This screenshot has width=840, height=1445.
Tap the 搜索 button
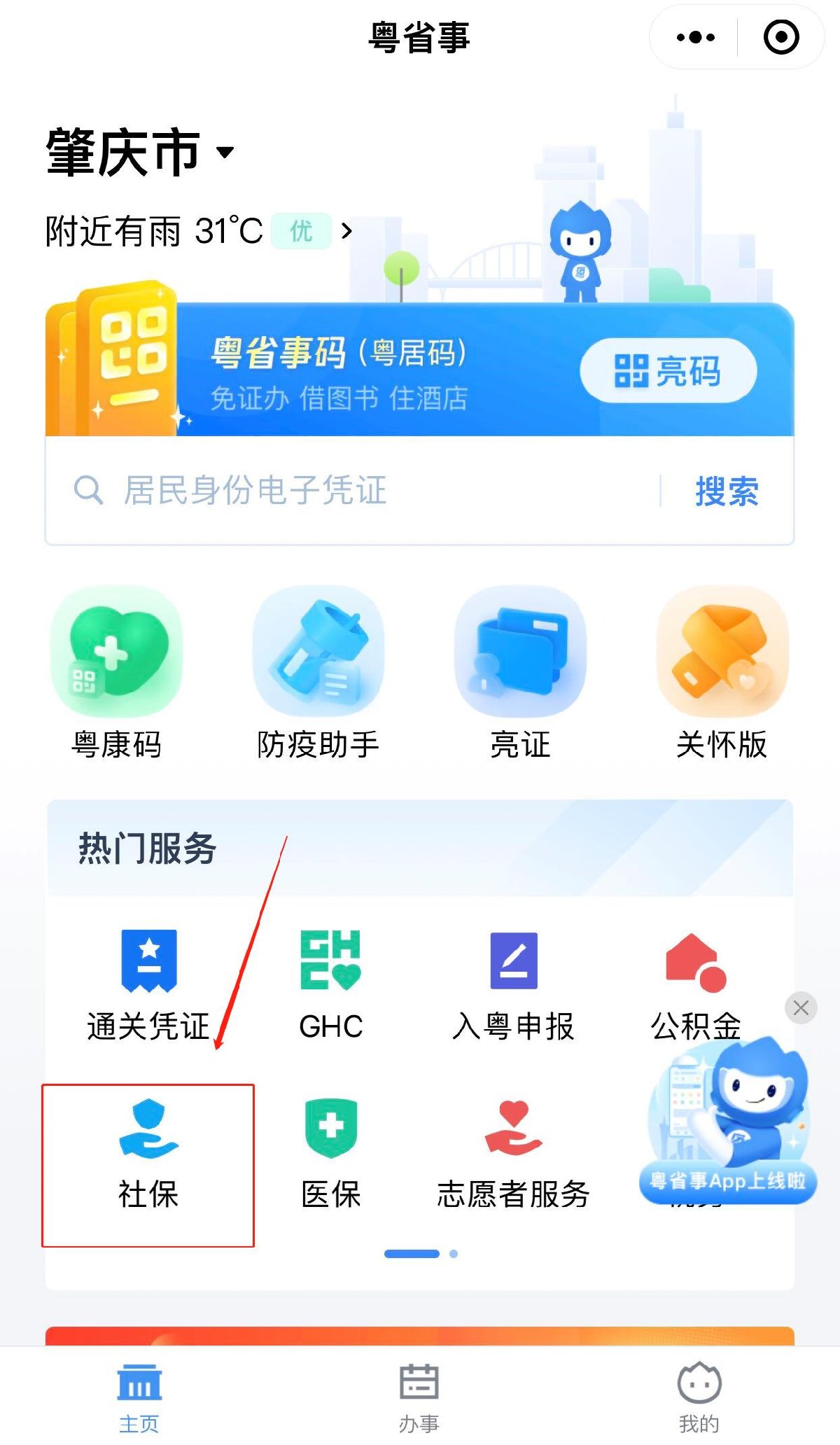click(727, 491)
